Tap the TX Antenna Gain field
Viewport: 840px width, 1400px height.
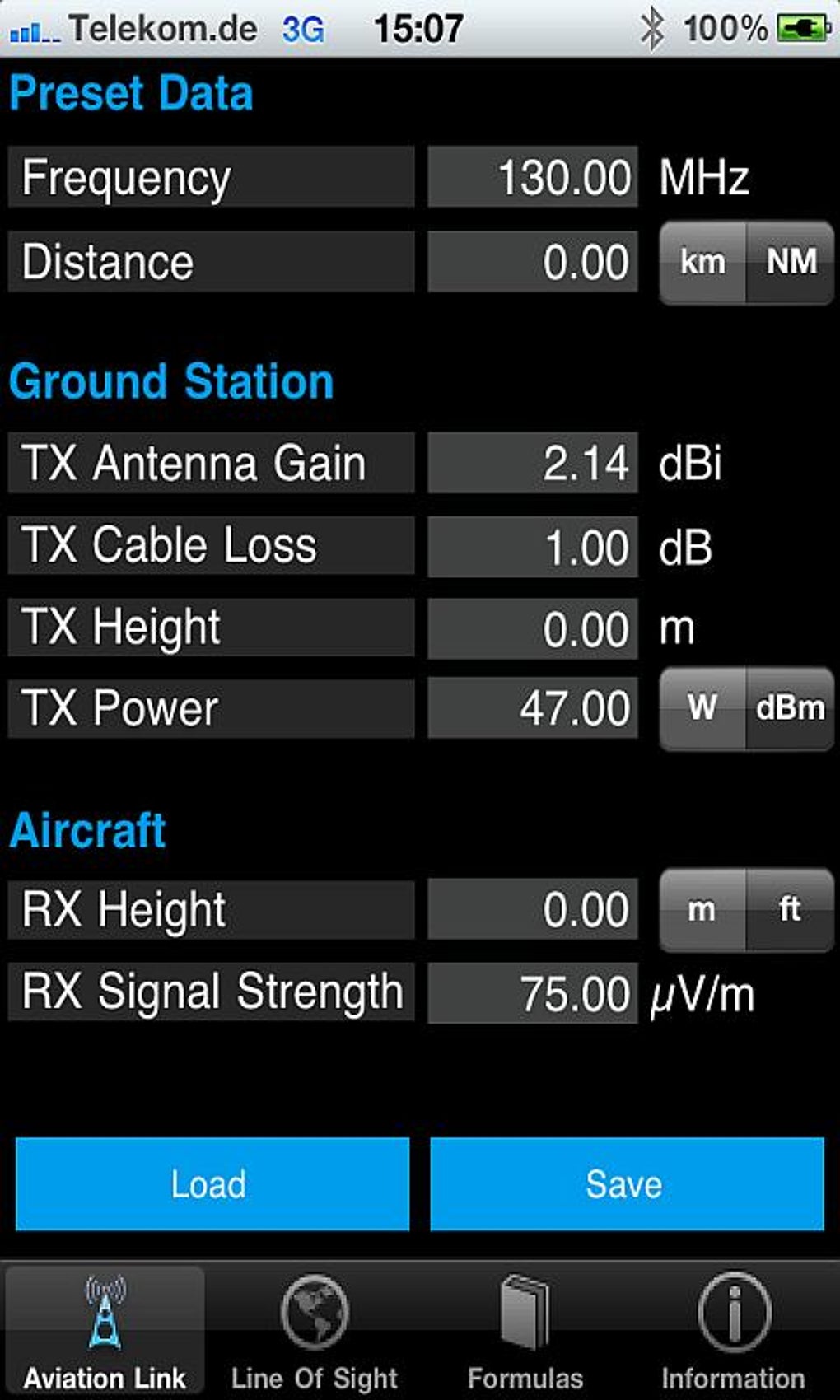pos(532,464)
